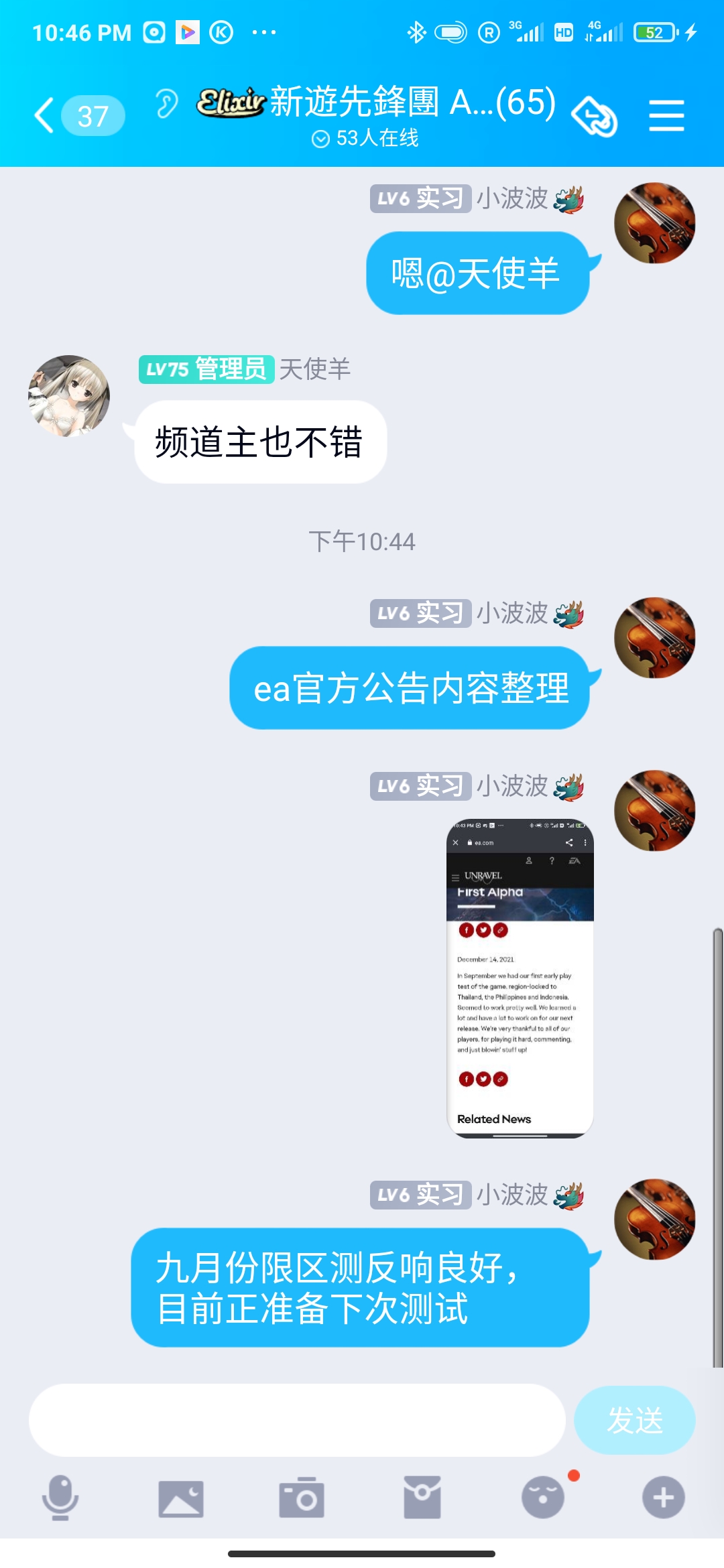Open the group menu with the hamburger icon
The height and width of the screenshot is (1568, 724).
[x=666, y=116]
